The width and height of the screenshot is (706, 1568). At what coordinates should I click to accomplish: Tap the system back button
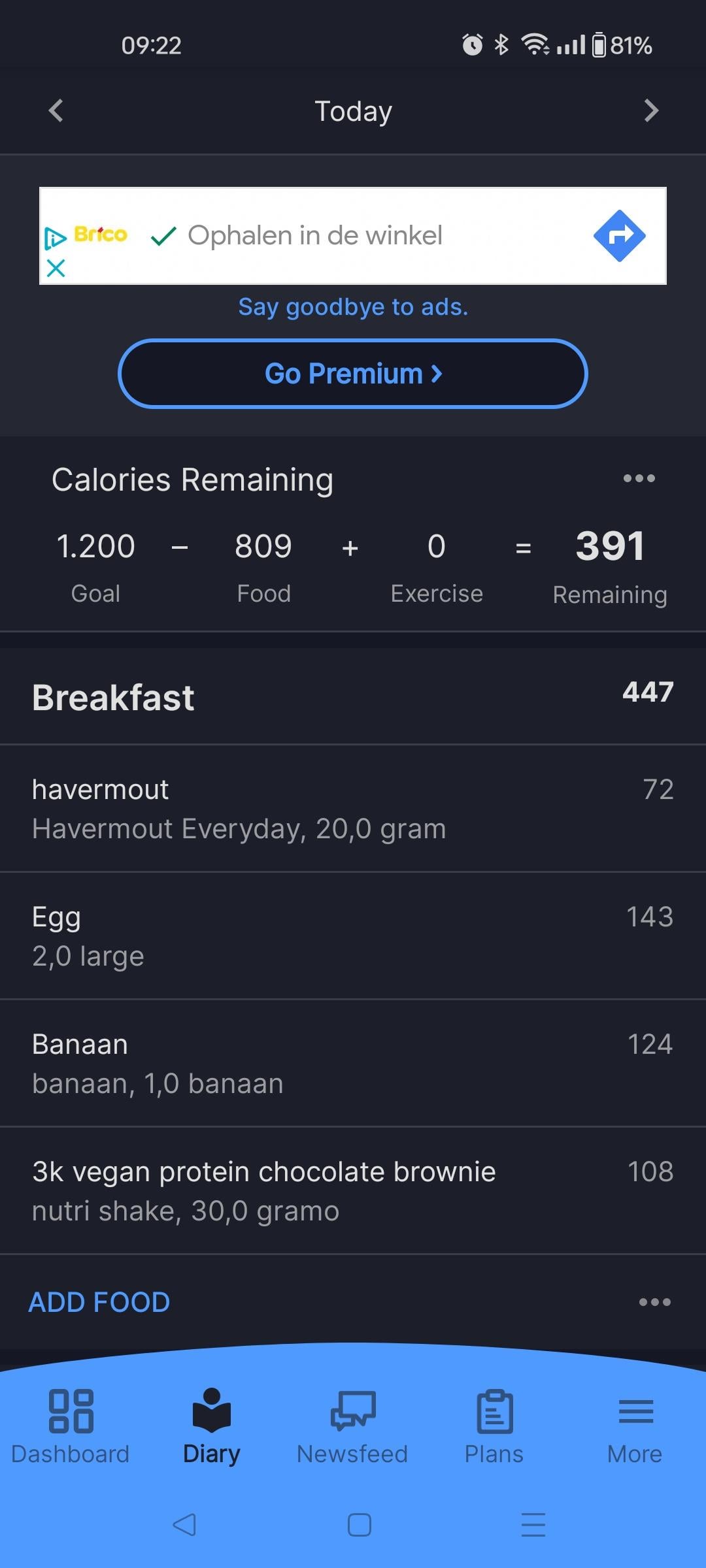184,1525
